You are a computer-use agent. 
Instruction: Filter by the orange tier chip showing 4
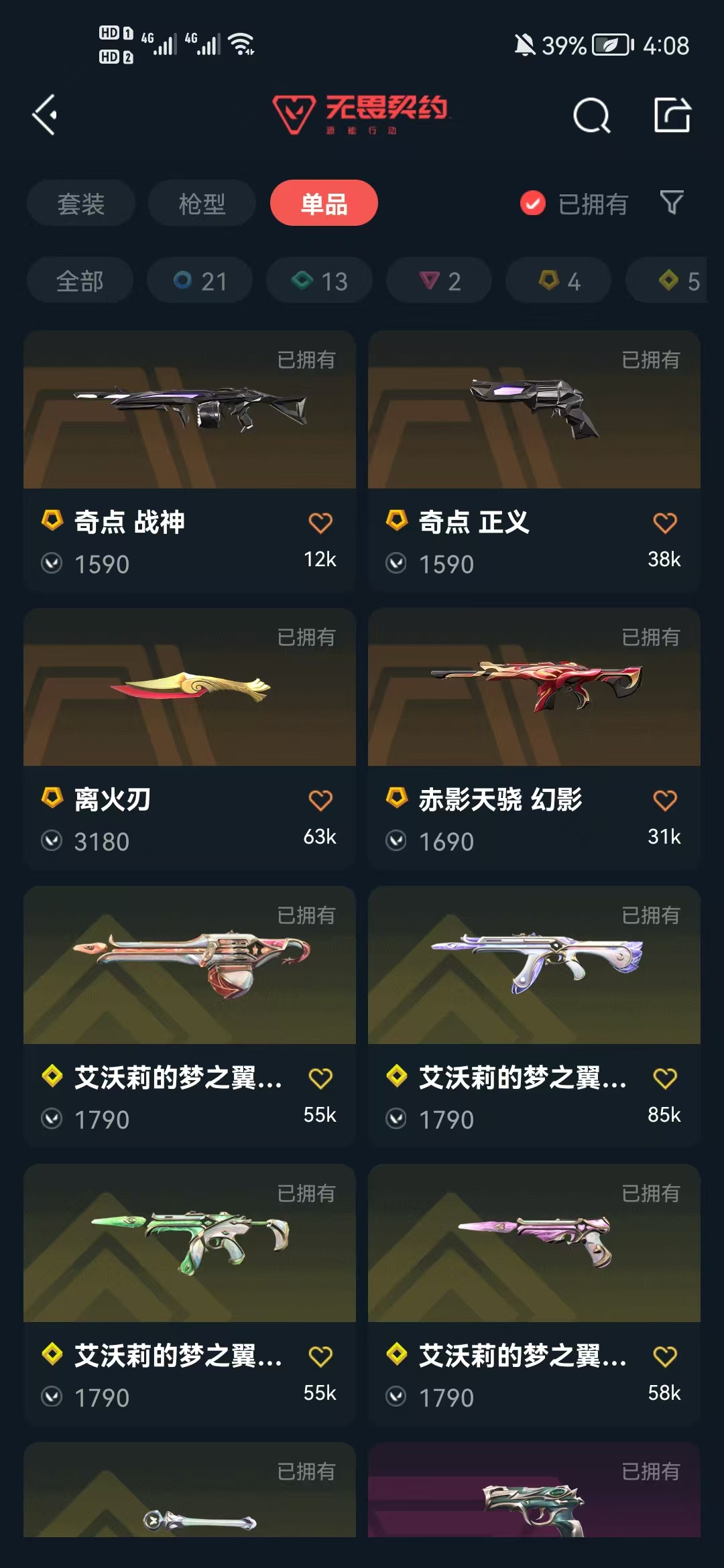coord(558,281)
